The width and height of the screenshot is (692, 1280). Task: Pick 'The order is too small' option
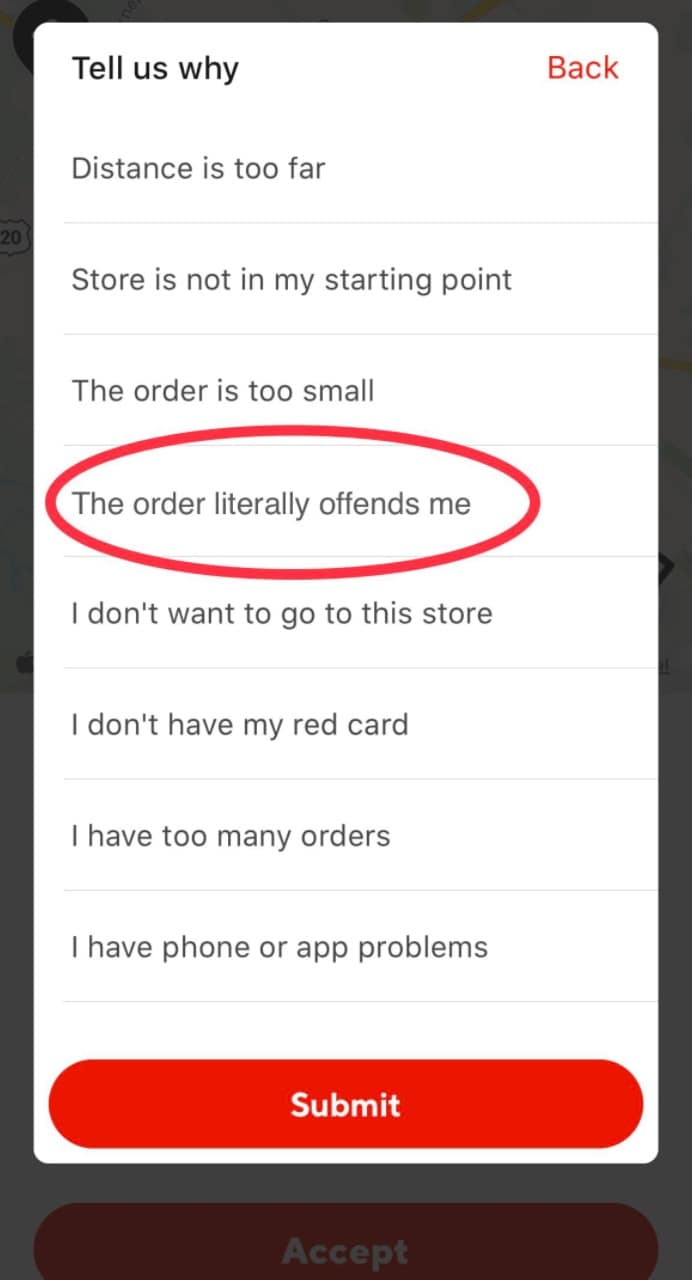pos(223,390)
